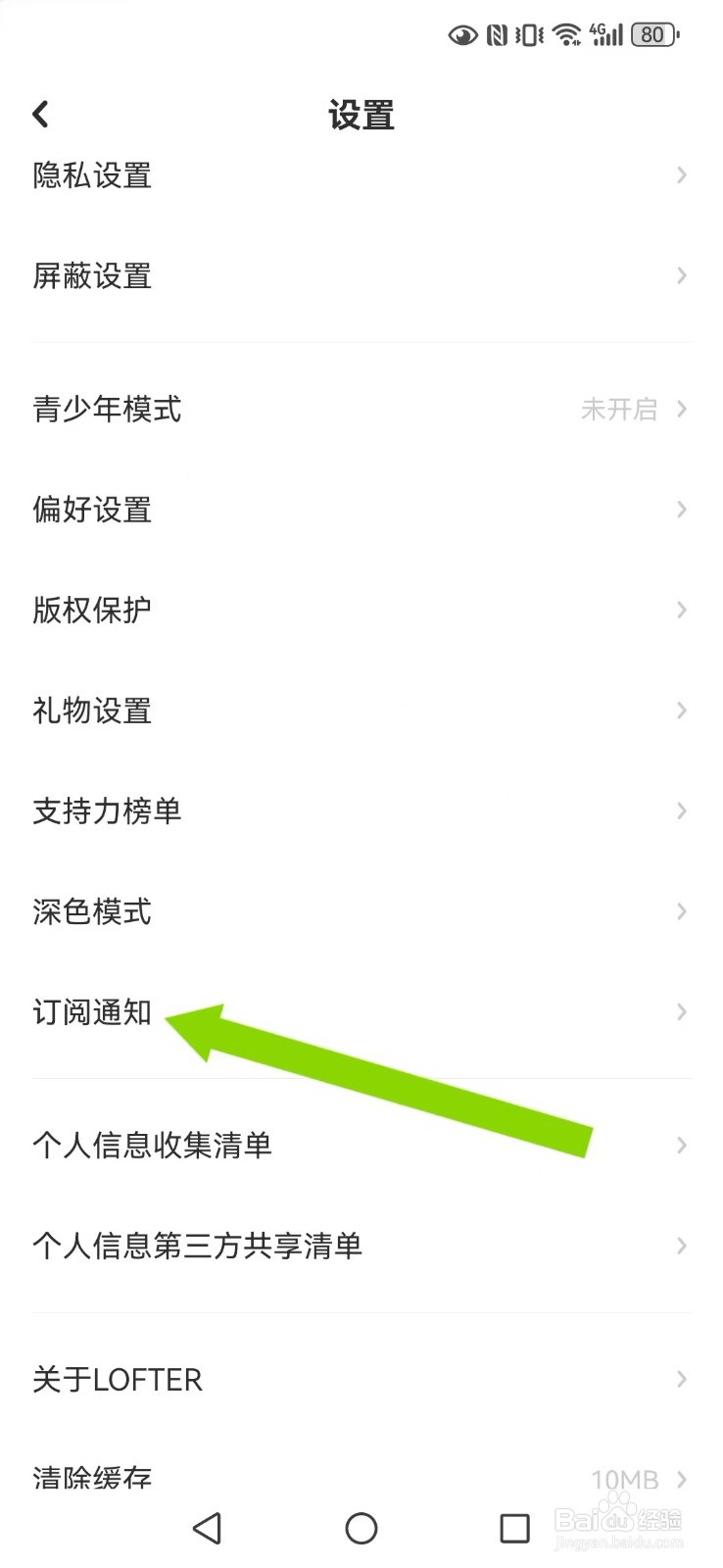Tap the back arrow to leave 设置
This screenshot has height=1568, width=723.
coord(39,113)
